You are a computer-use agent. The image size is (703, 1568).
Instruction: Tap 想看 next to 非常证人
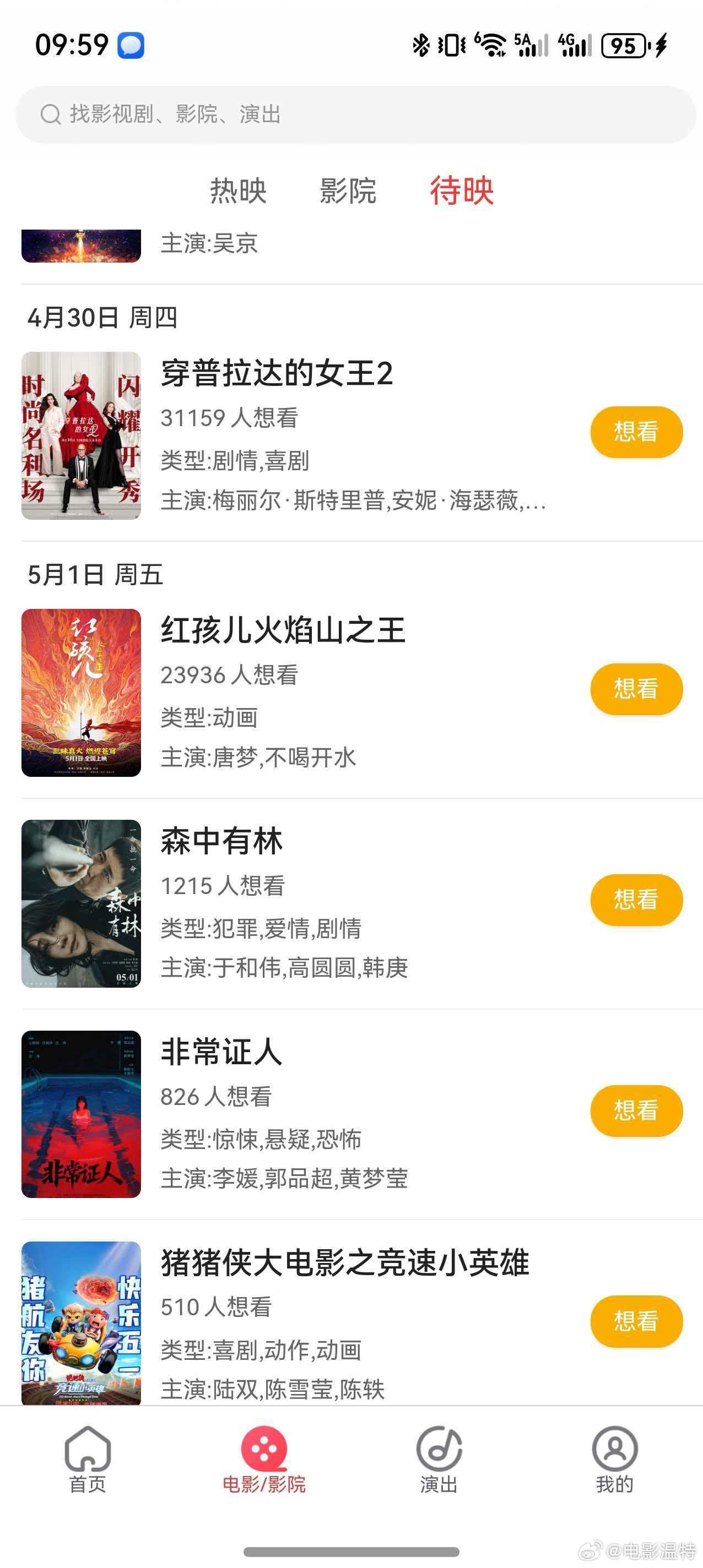636,1110
